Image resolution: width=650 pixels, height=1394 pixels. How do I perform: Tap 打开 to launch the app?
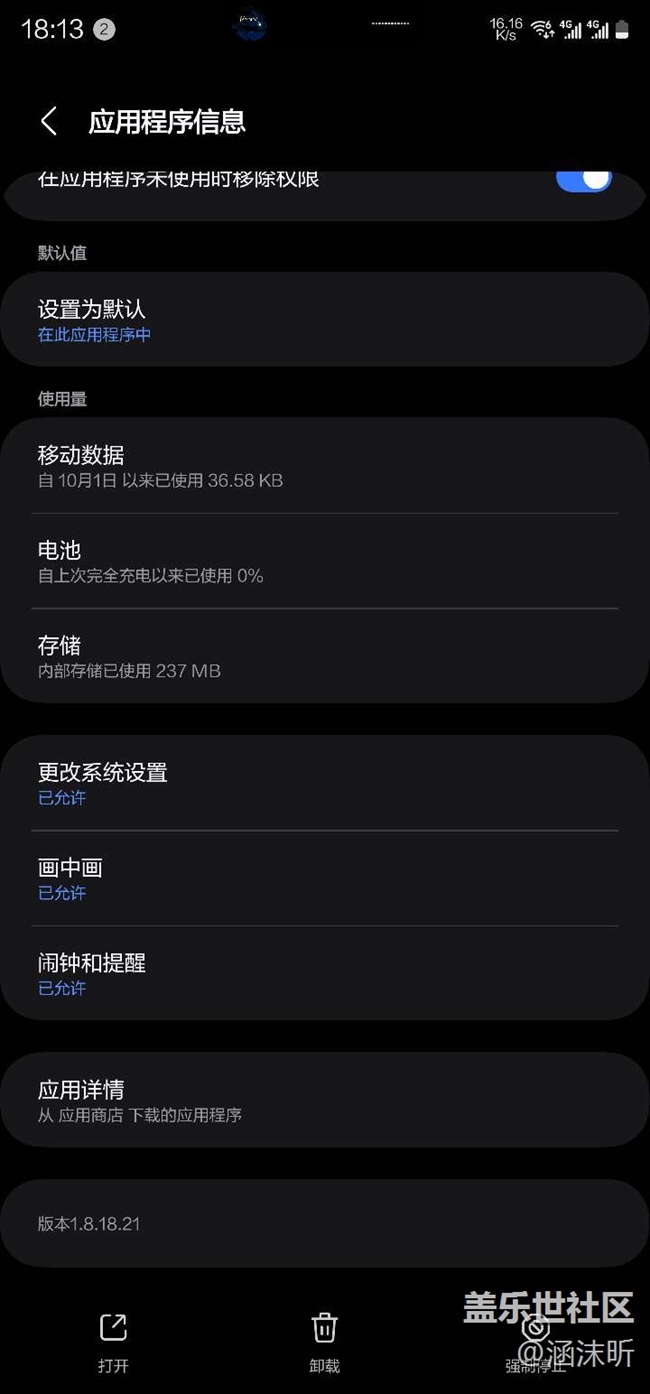[x=113, y=1342]
